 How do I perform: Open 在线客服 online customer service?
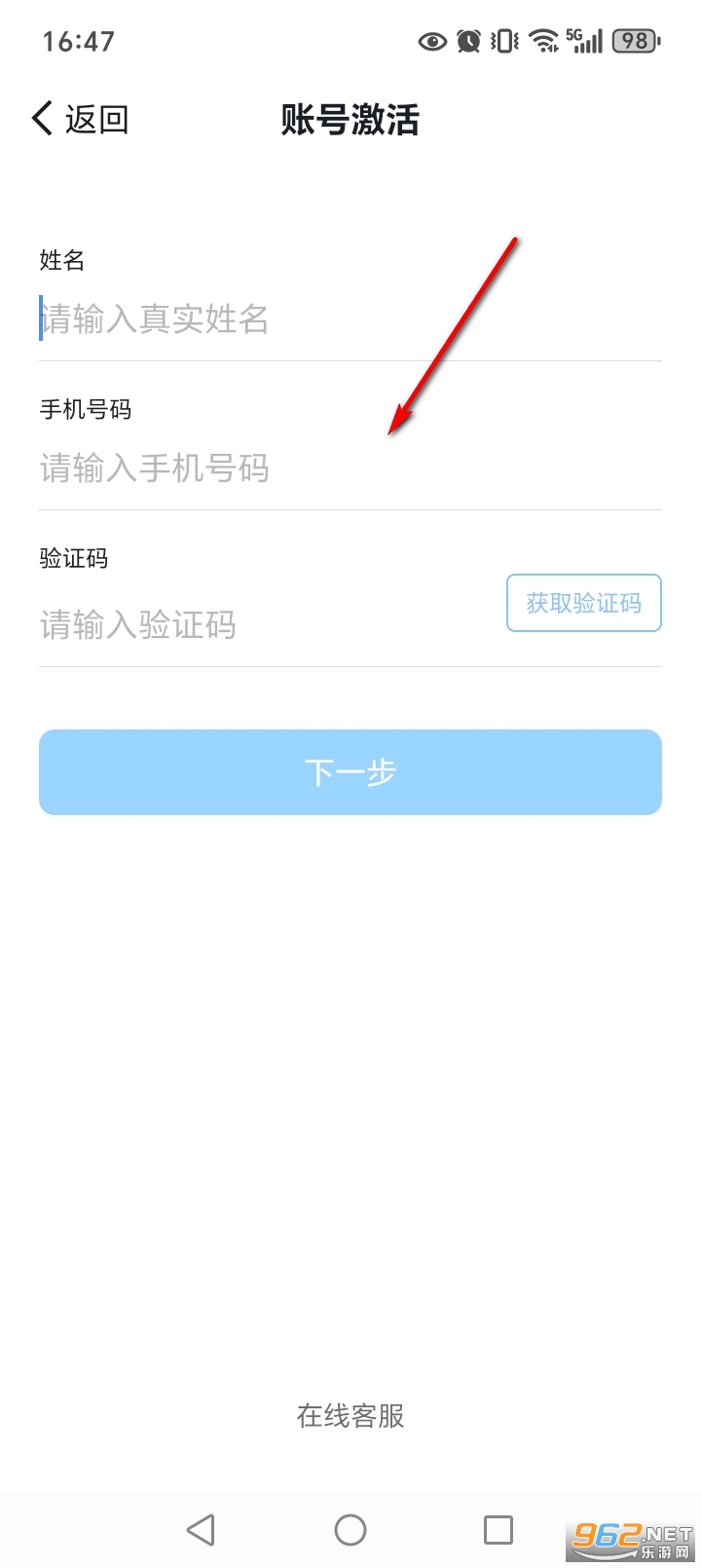351,1417
